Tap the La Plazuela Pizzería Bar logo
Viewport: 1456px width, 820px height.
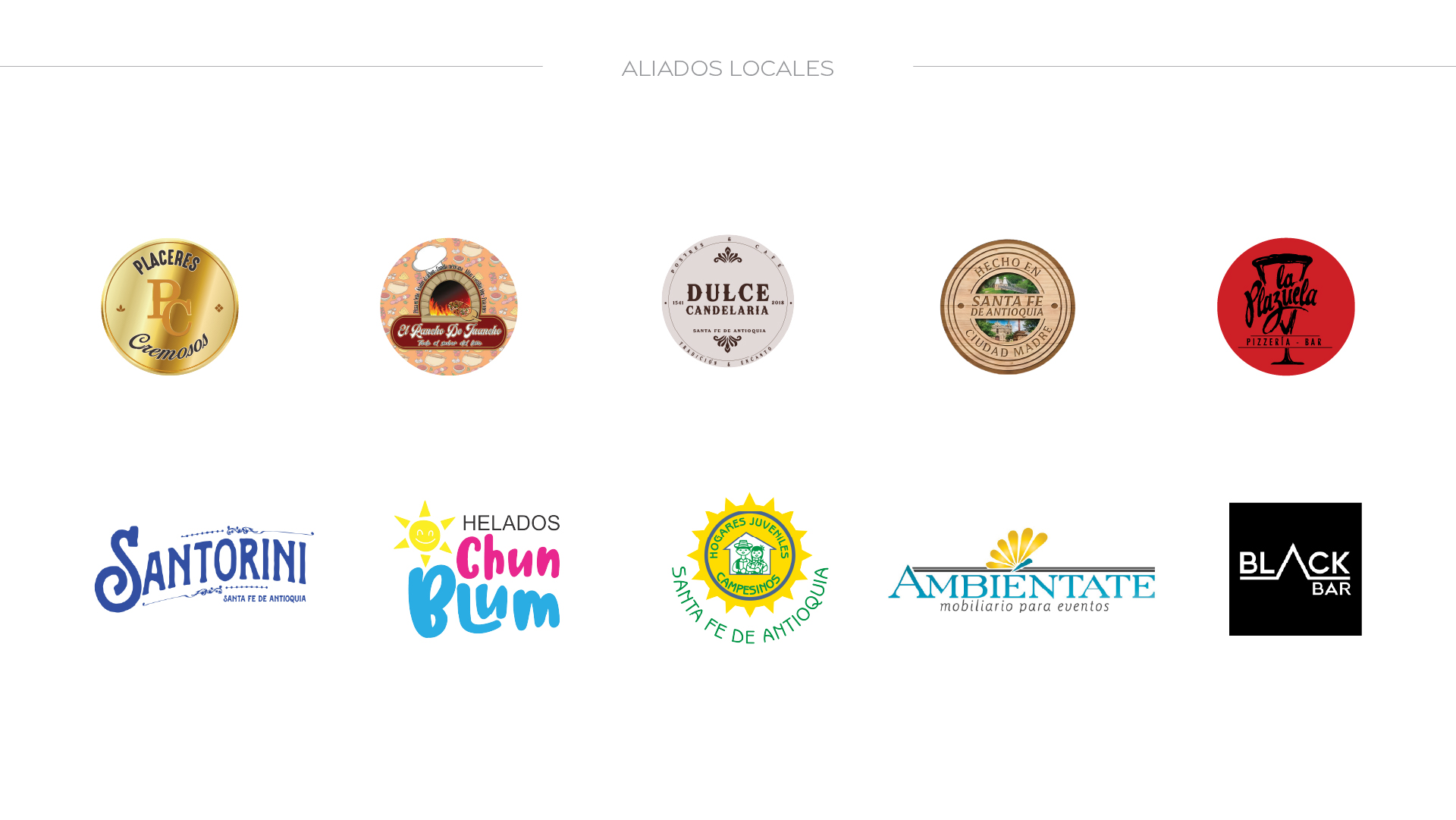click(1286, 307)
